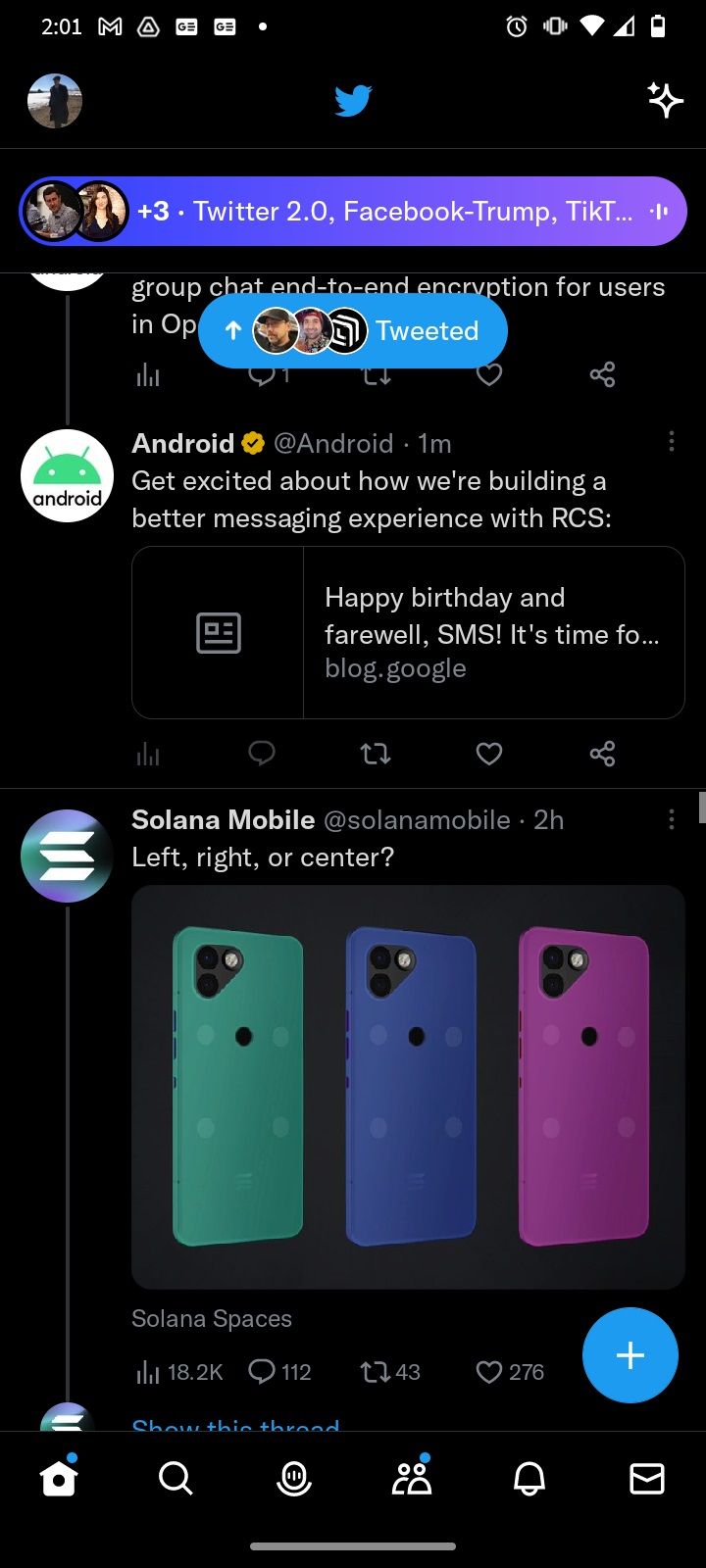Open the Communities tab
706x1568 pixels.
pyautogui.click(x=412, y=1478)
